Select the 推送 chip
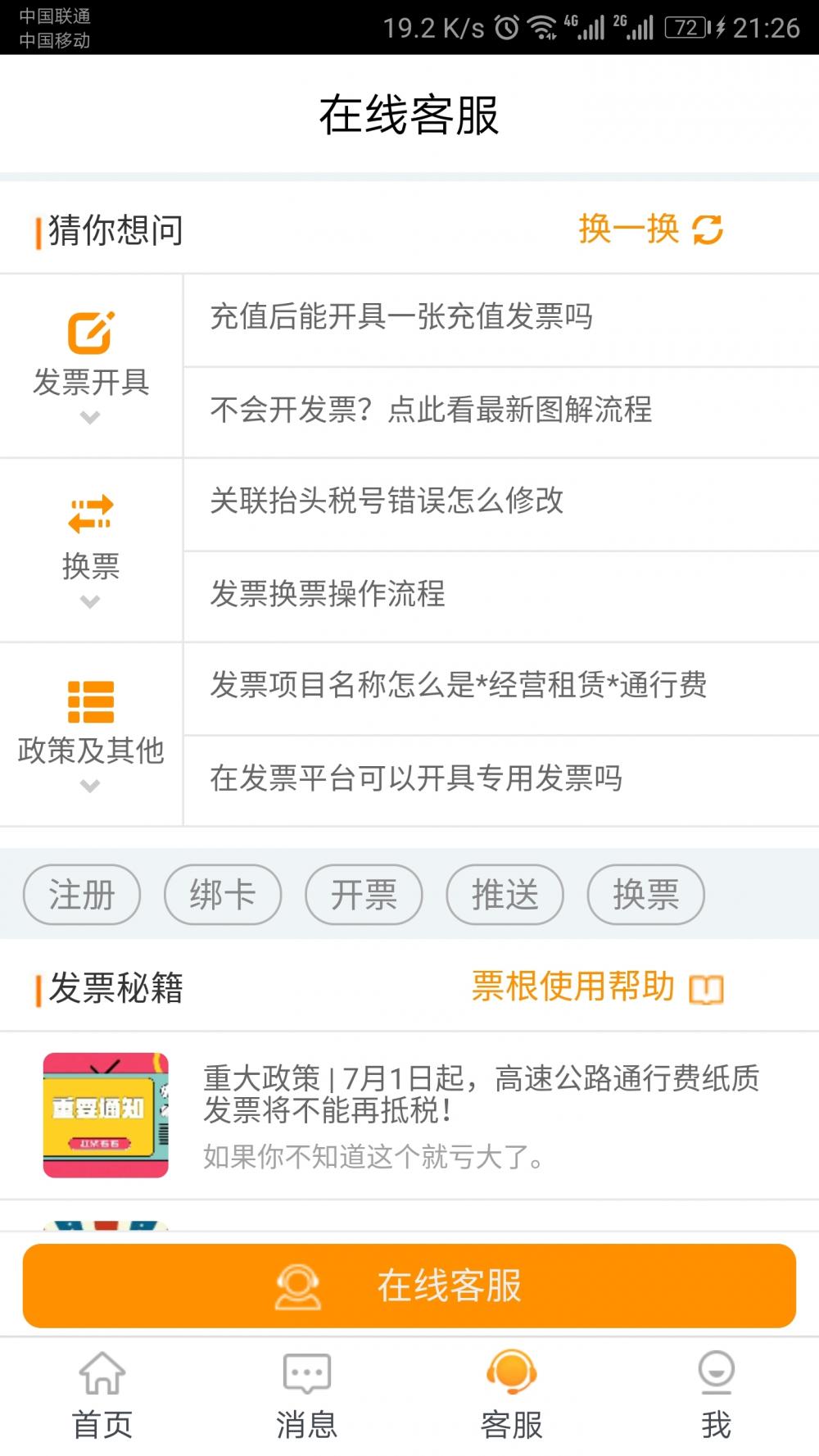Image resolution: width=819 pixels, height=1456 pixels. (x=505, y=895)
